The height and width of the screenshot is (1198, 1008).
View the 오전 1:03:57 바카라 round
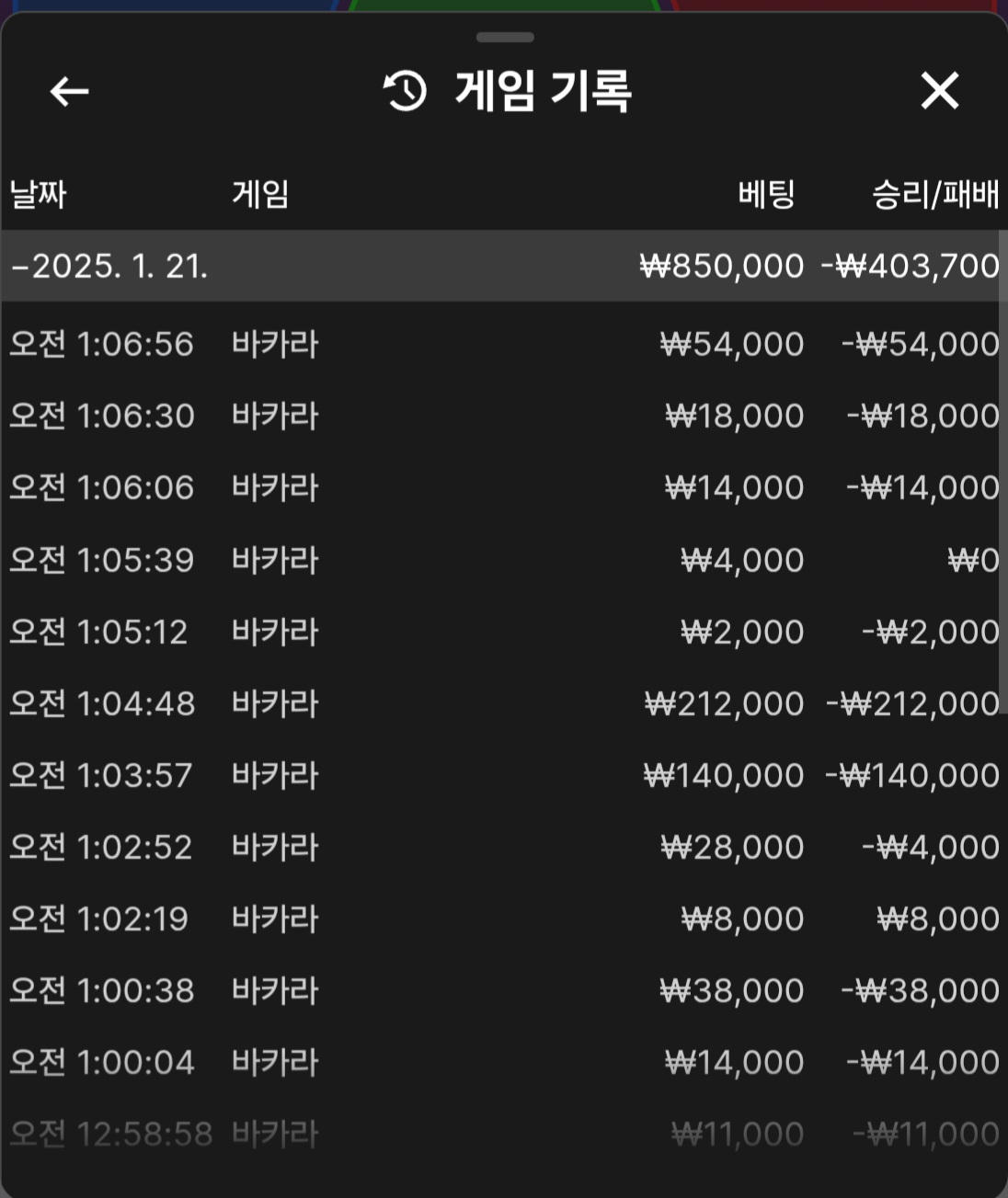pos(504,775)
